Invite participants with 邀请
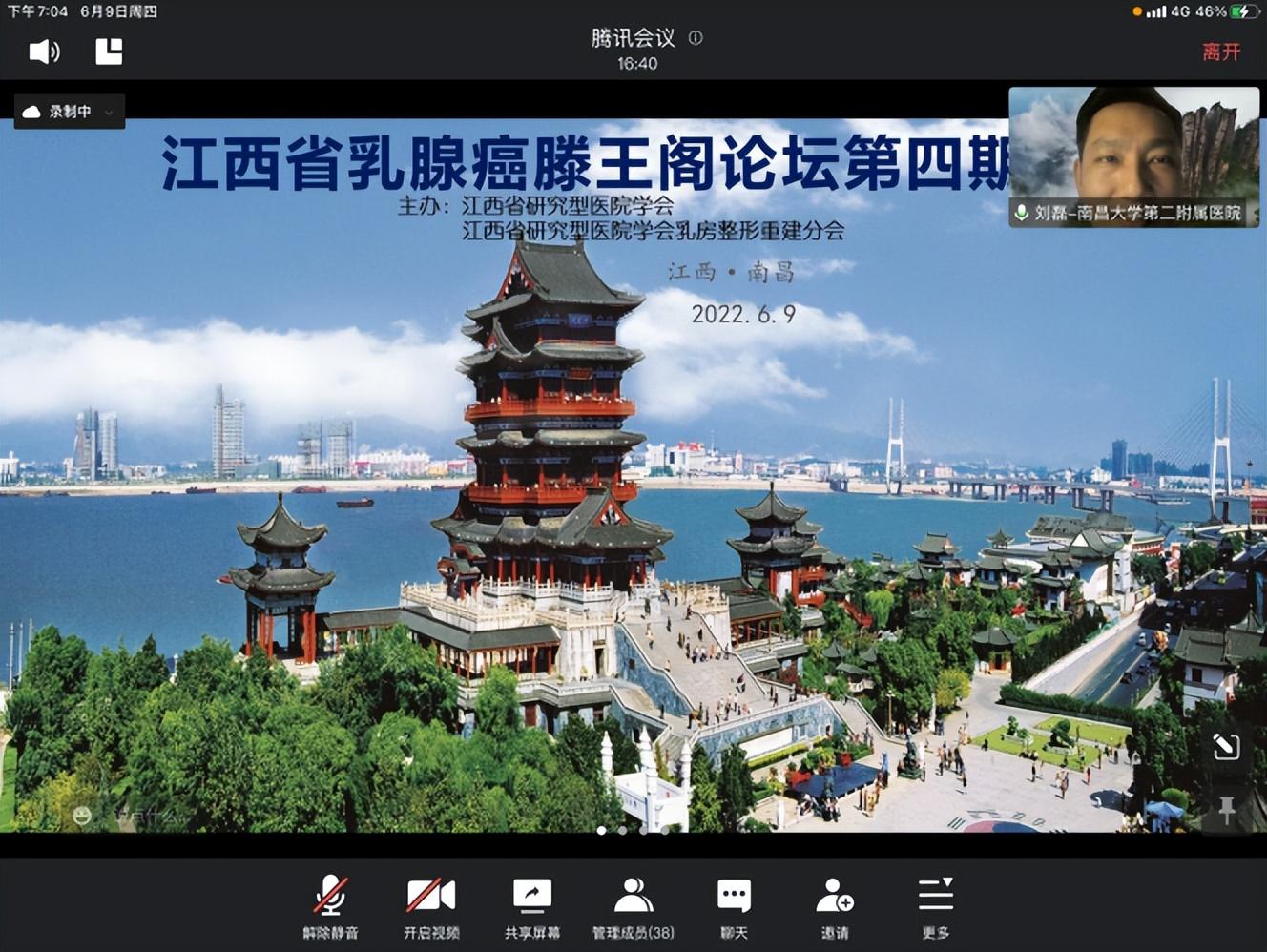The height and width of the screenshot is (952, 1267). tap(835, 906)
